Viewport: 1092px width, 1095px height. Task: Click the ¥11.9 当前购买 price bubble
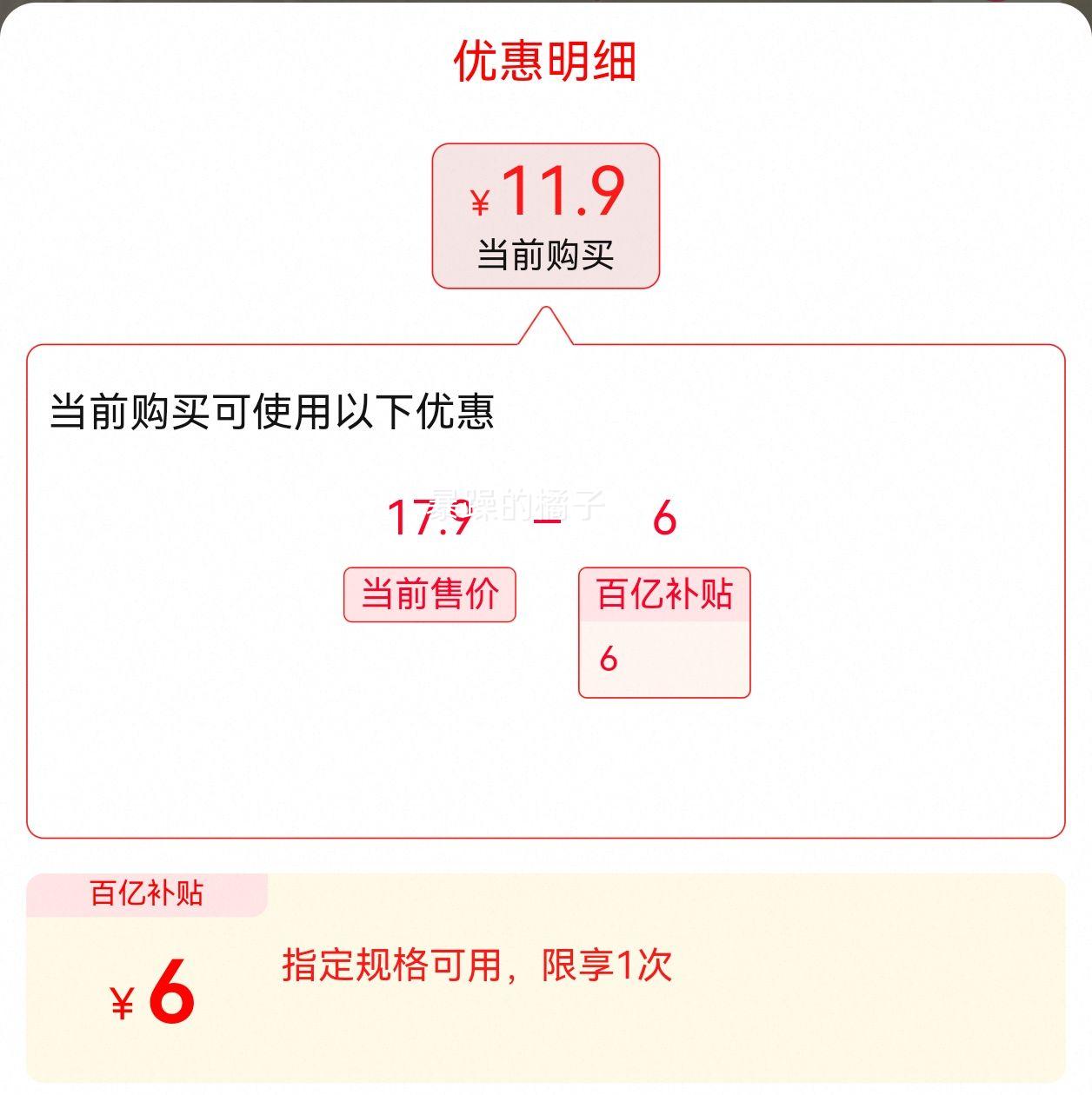click(x=546, y=213)
